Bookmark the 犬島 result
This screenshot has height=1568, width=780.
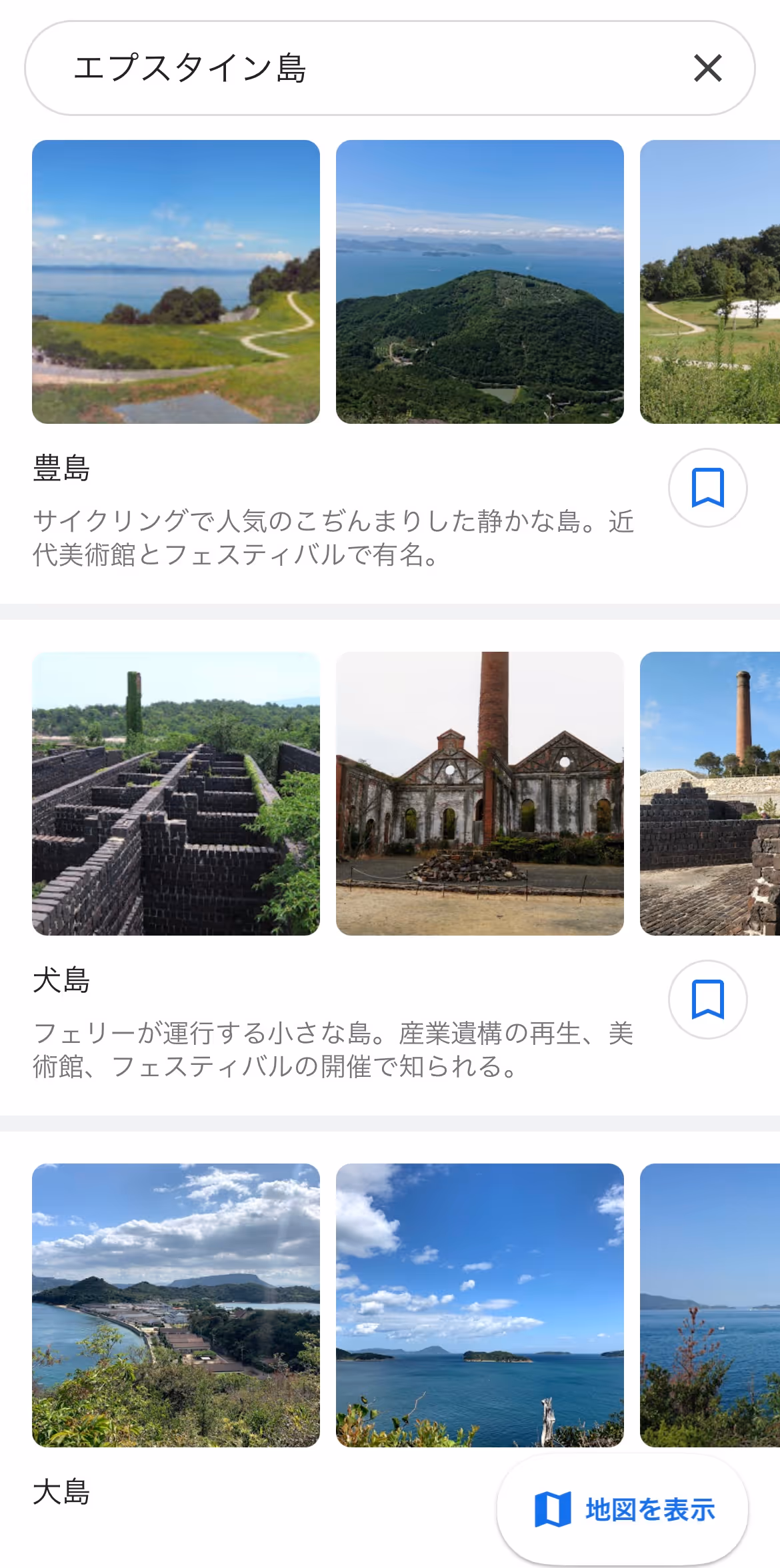pyautogui.click(x=707, y=1000)
